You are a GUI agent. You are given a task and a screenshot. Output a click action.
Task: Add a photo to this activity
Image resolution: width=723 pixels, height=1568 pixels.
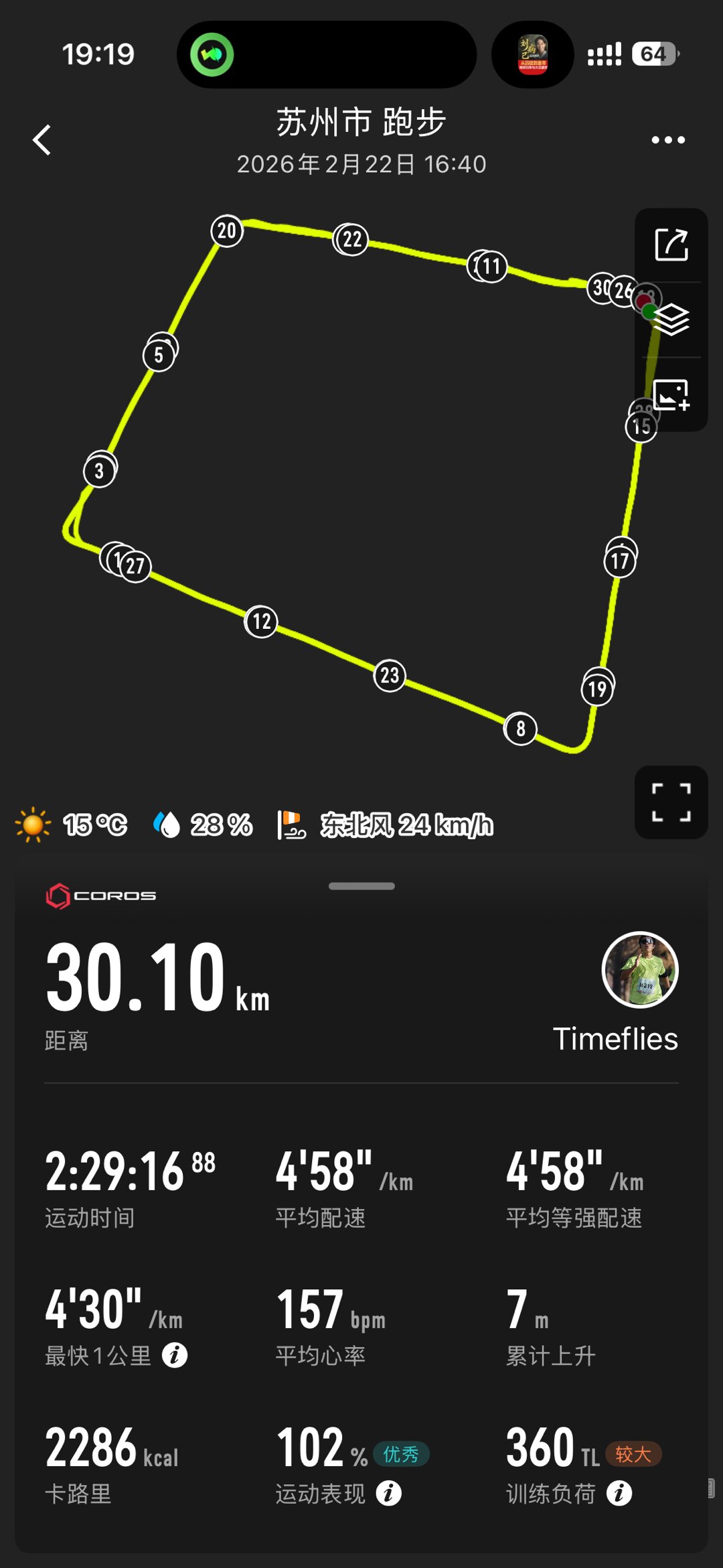click(671, 395)
